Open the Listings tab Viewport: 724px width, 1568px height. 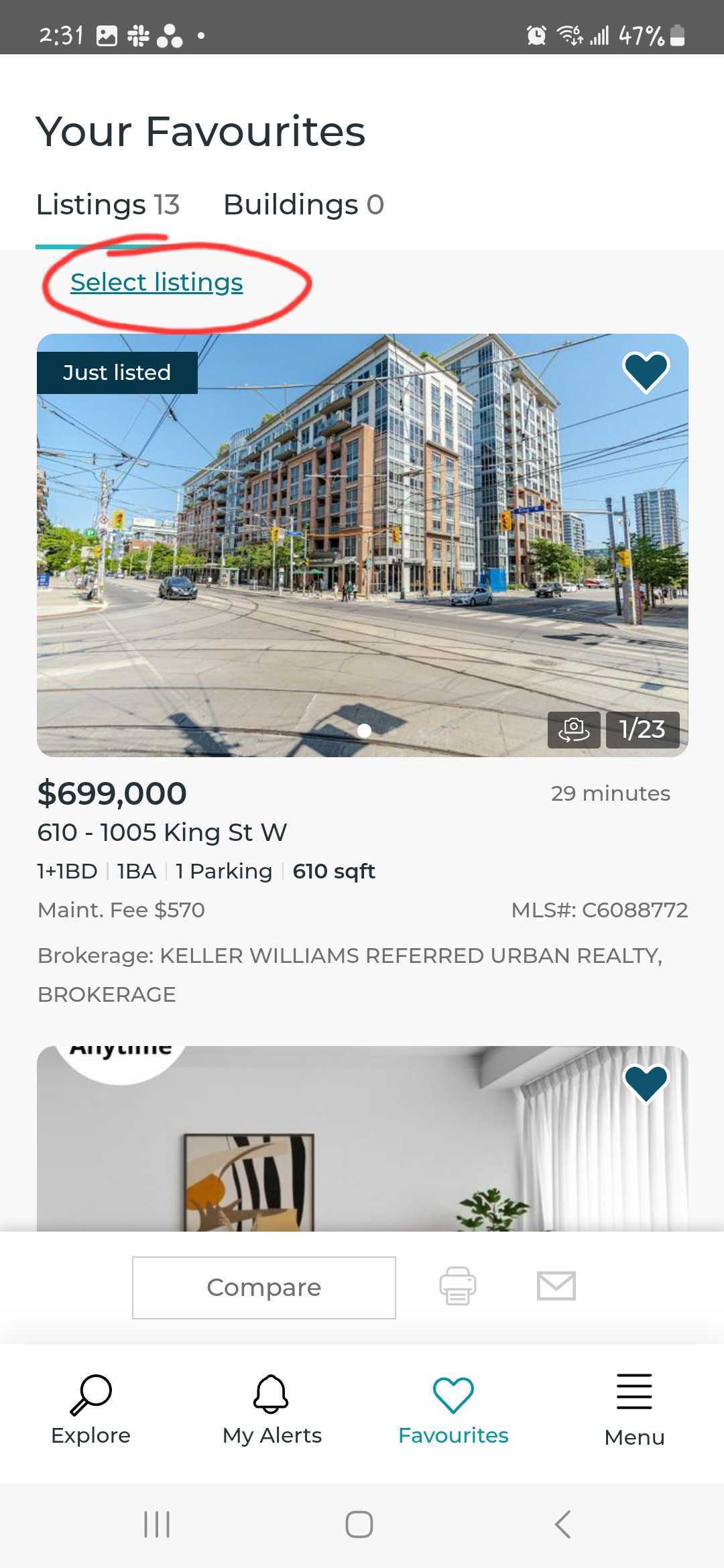[107, 205]
